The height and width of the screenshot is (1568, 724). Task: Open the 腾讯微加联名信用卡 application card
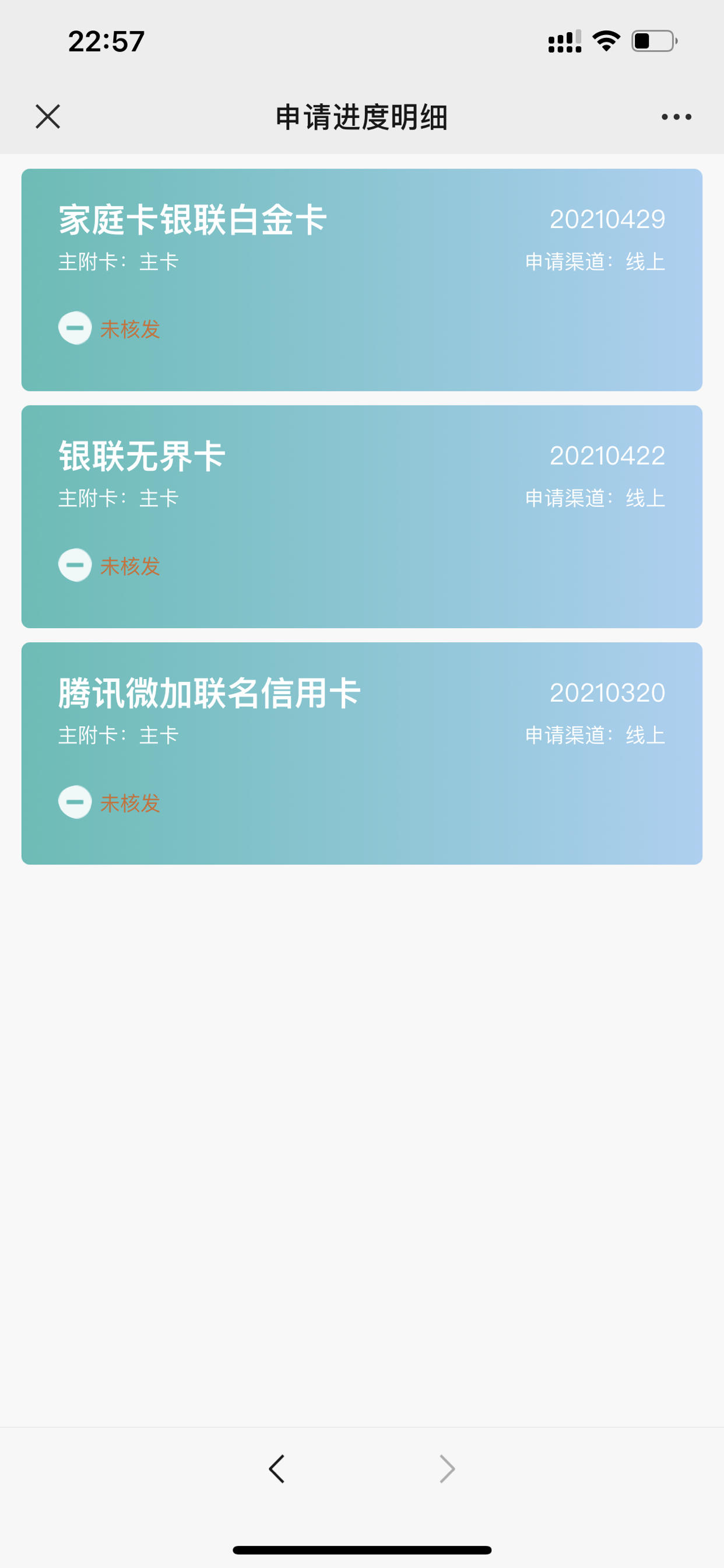(x=362, y=754)
